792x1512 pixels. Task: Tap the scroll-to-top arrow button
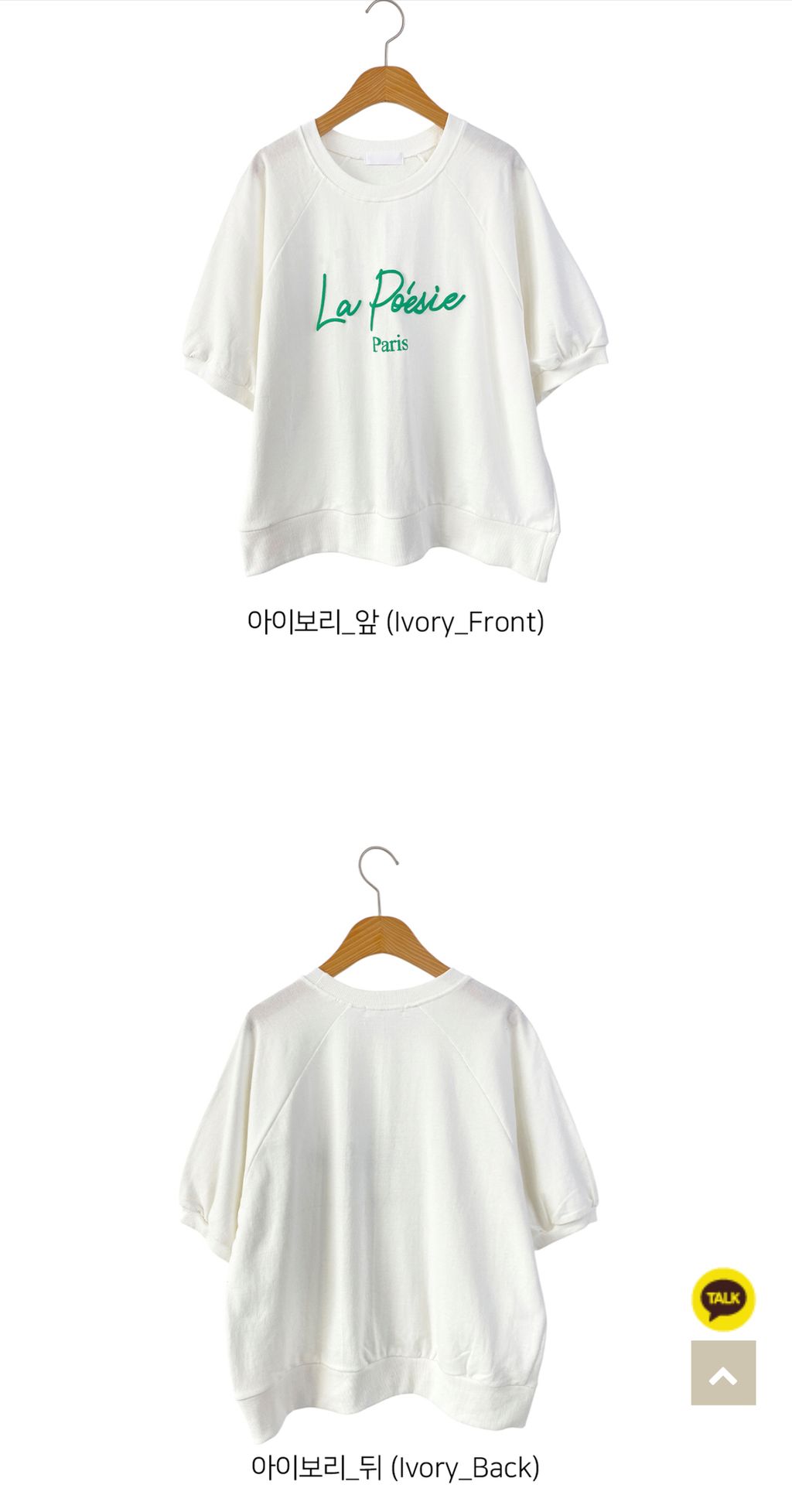(x=723, y=1373)
